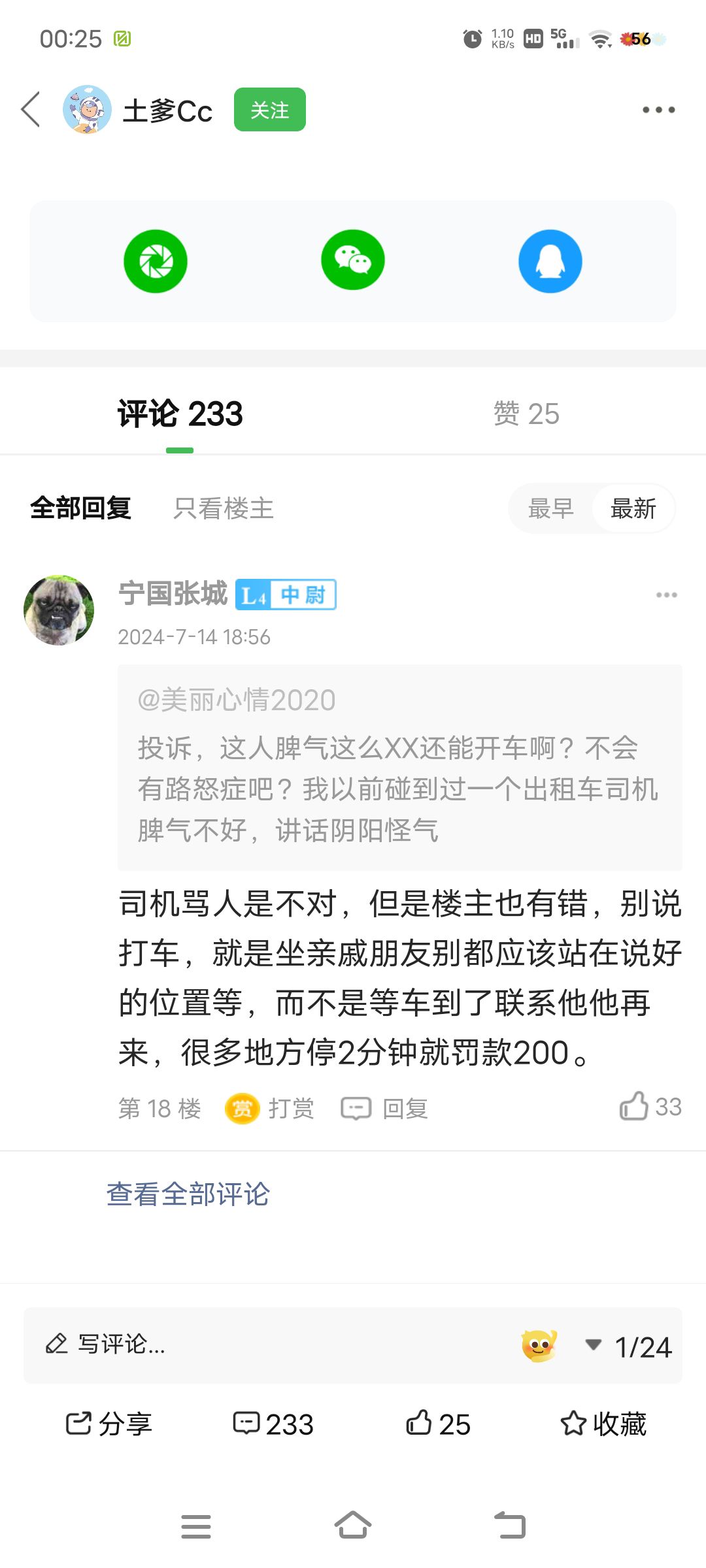Open 土爹Cc's profile avatar
Screen dimensions: 706x1568
87,109
